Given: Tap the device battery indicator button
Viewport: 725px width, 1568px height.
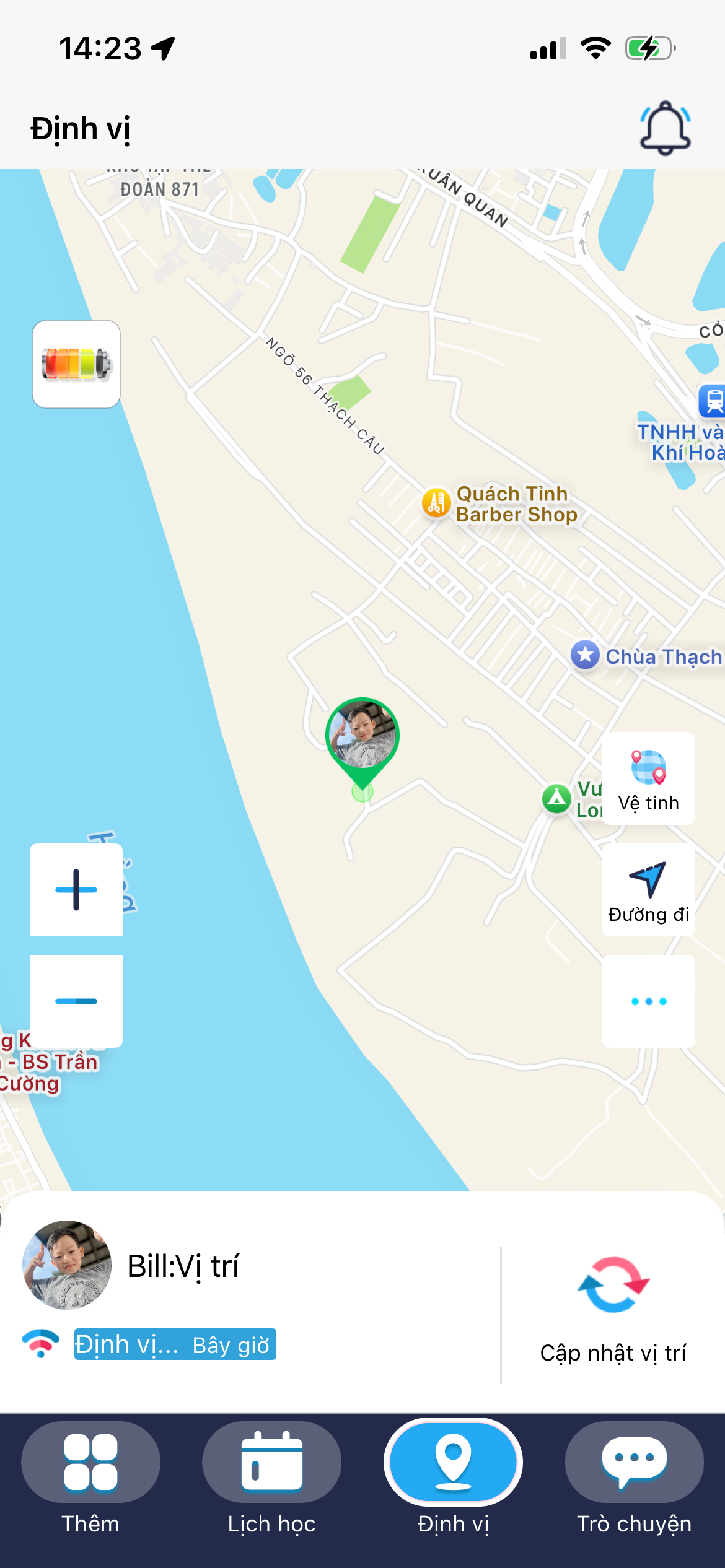Looking at the screenshot, I should tap(76, 364).
